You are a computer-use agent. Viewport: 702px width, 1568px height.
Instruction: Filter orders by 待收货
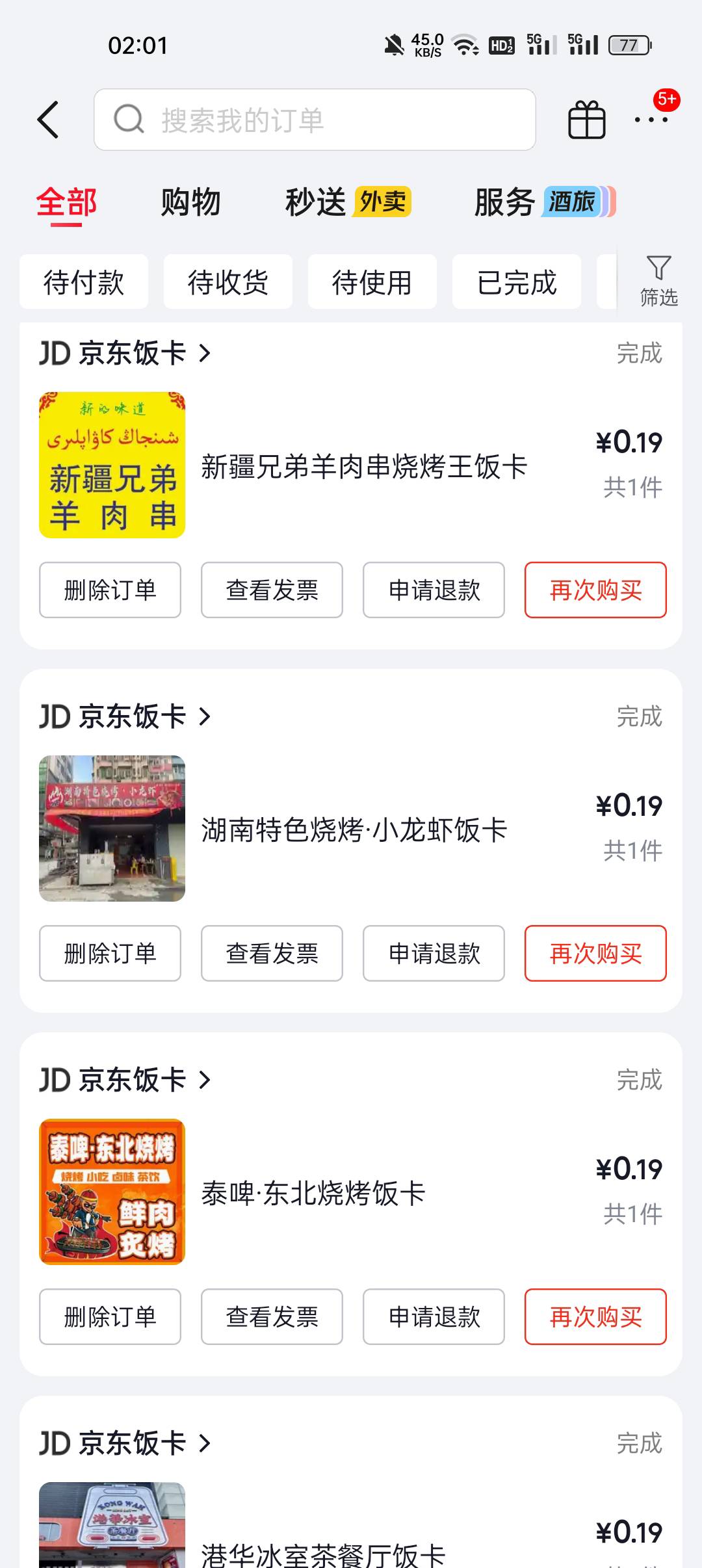[228, 282]
